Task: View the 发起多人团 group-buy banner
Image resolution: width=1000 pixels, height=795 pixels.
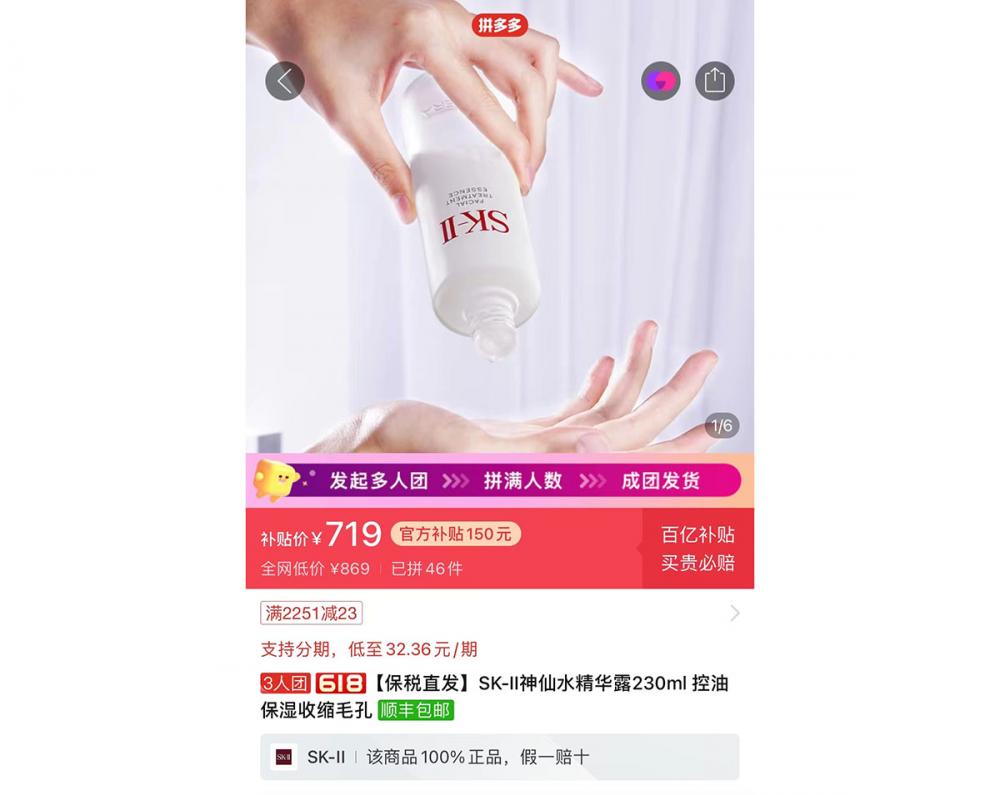Action: (x=499, y=481)
